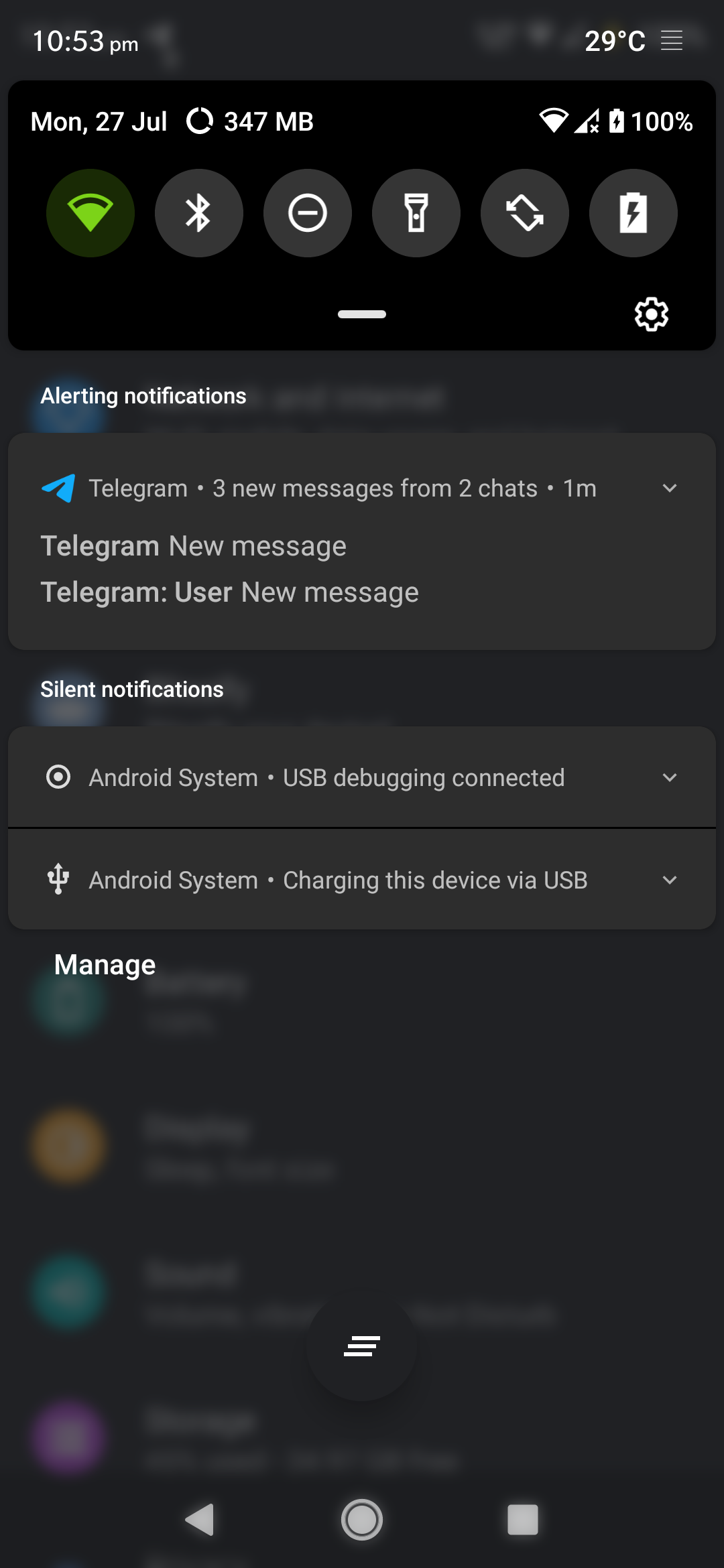Viewport: 724px width, 1568px height.
Task: Enable the battery saver tile
Action: coord(633,213)
